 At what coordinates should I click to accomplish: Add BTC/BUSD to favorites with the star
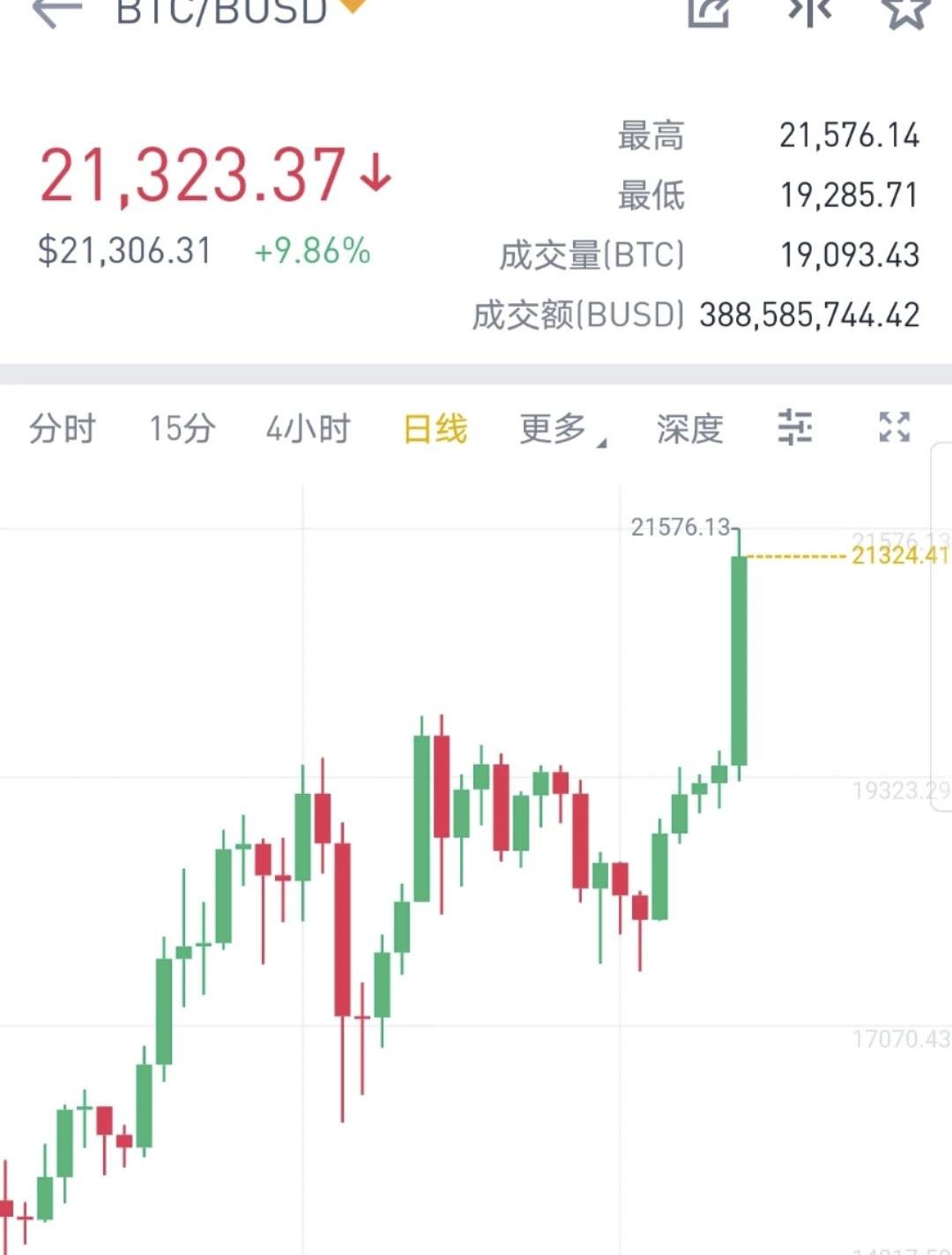click(906, 11)
